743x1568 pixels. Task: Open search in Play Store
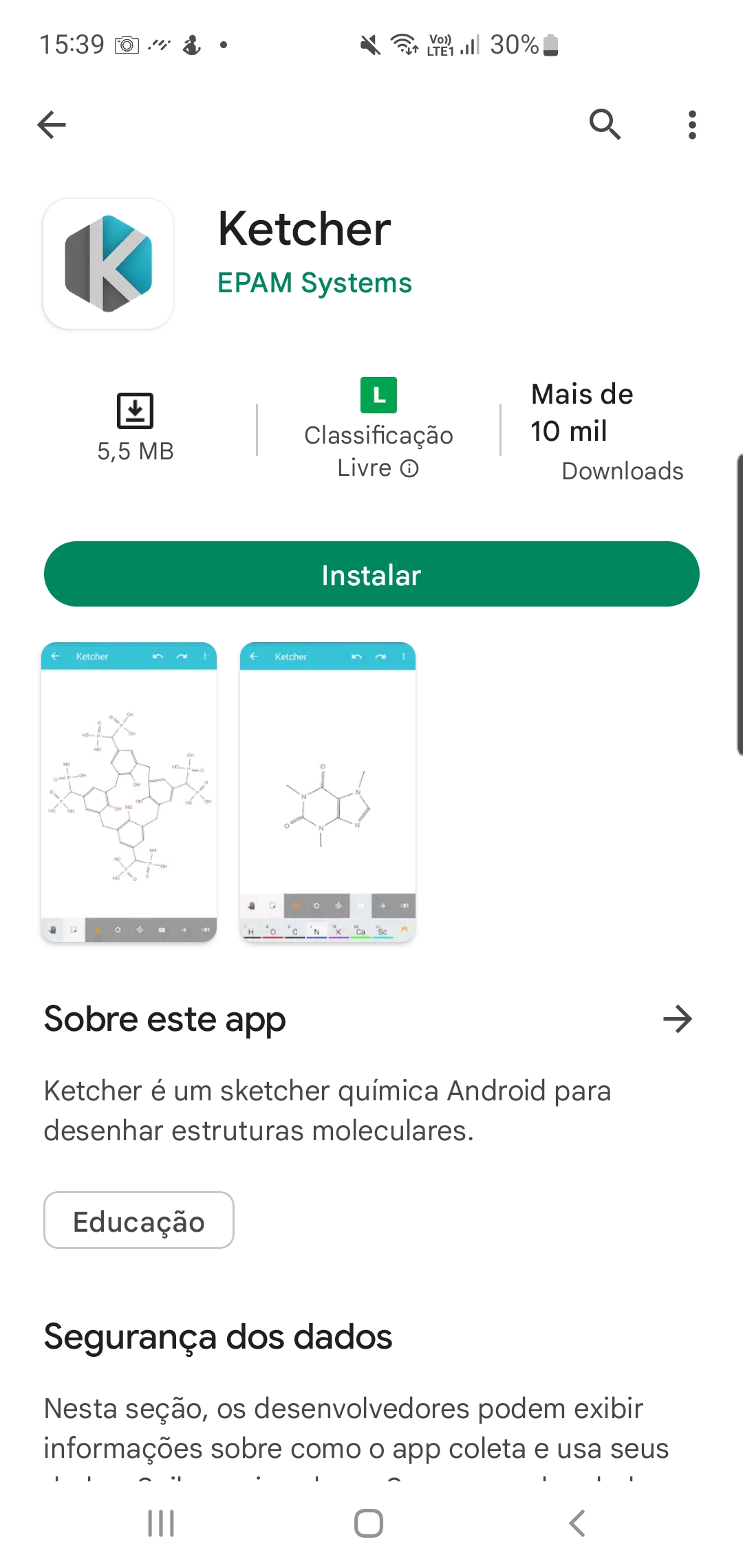click(x=605, y=124)
